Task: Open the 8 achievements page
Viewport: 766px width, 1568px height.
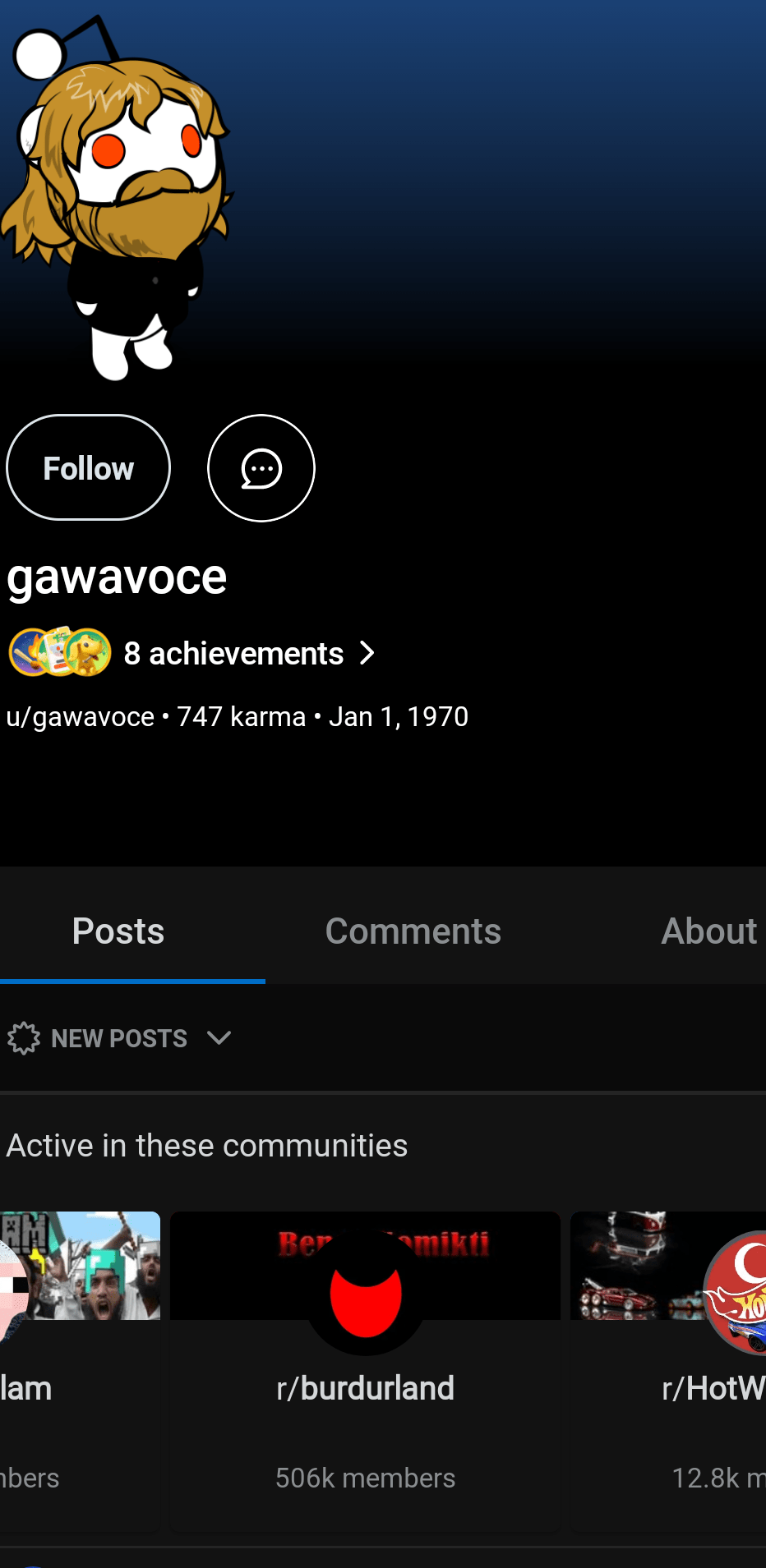Action: point(191,653)
